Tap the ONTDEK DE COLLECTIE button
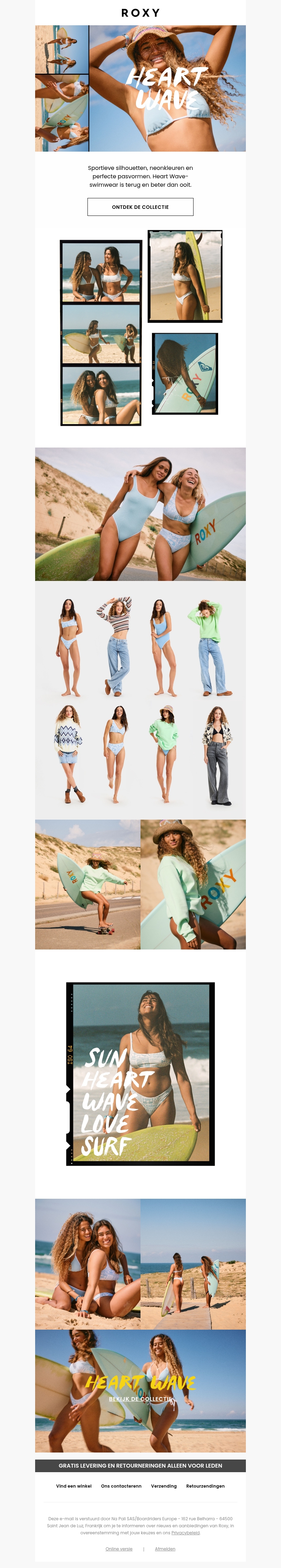The width and height of the screenshot is (281, 1568). [x=140, y=207]
